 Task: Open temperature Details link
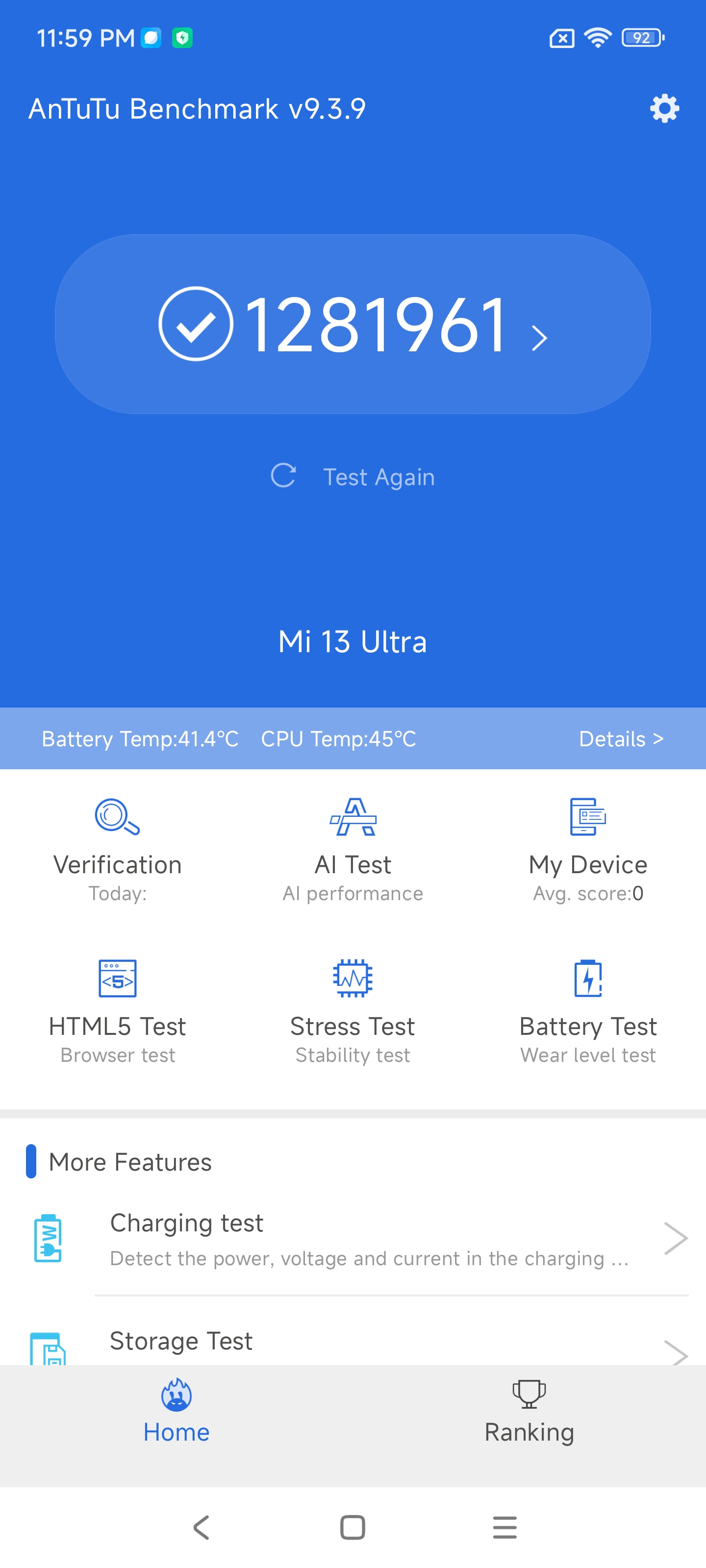[620, 738]
